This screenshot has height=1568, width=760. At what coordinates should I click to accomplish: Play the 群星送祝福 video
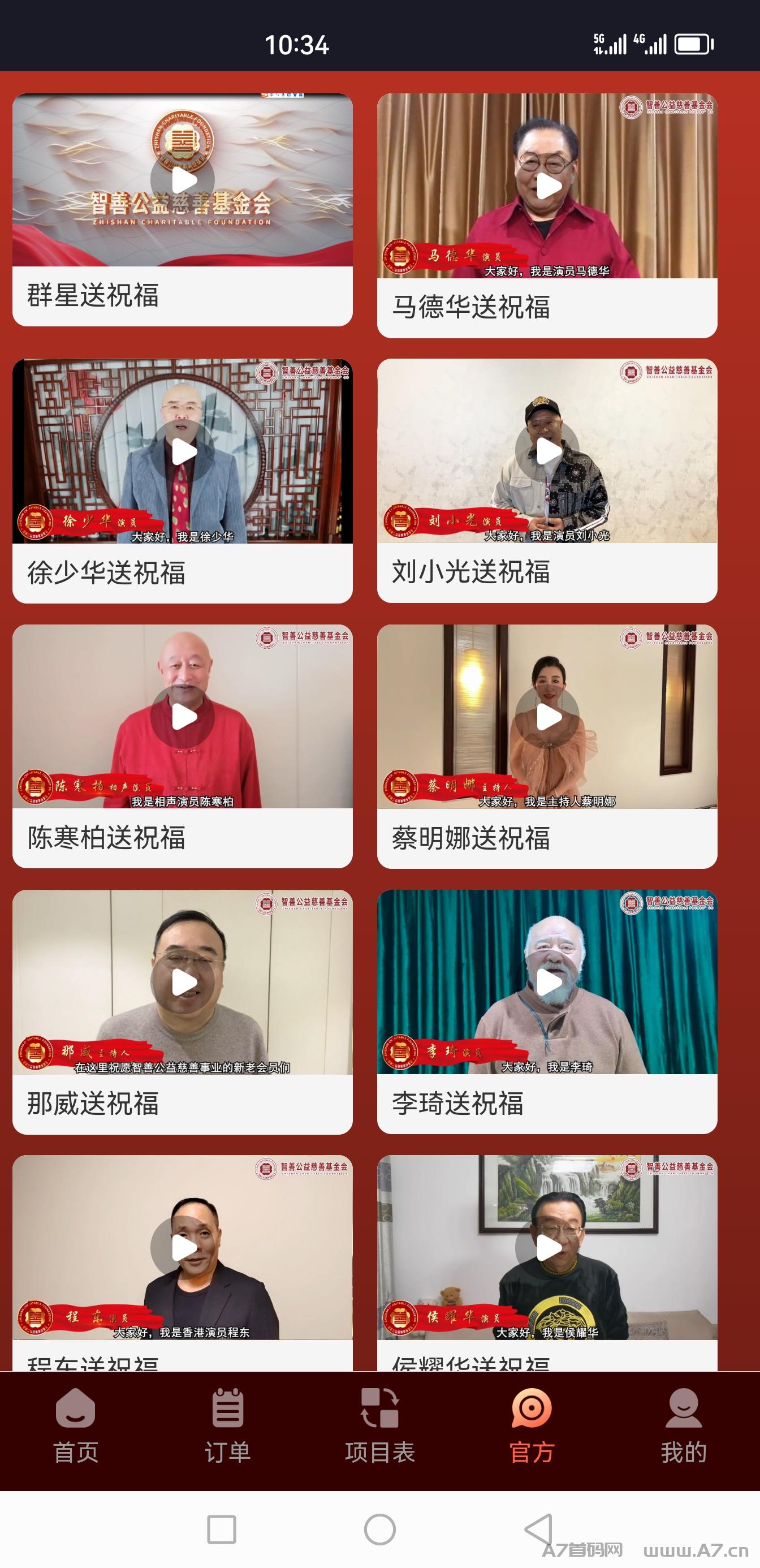(183, 180)
